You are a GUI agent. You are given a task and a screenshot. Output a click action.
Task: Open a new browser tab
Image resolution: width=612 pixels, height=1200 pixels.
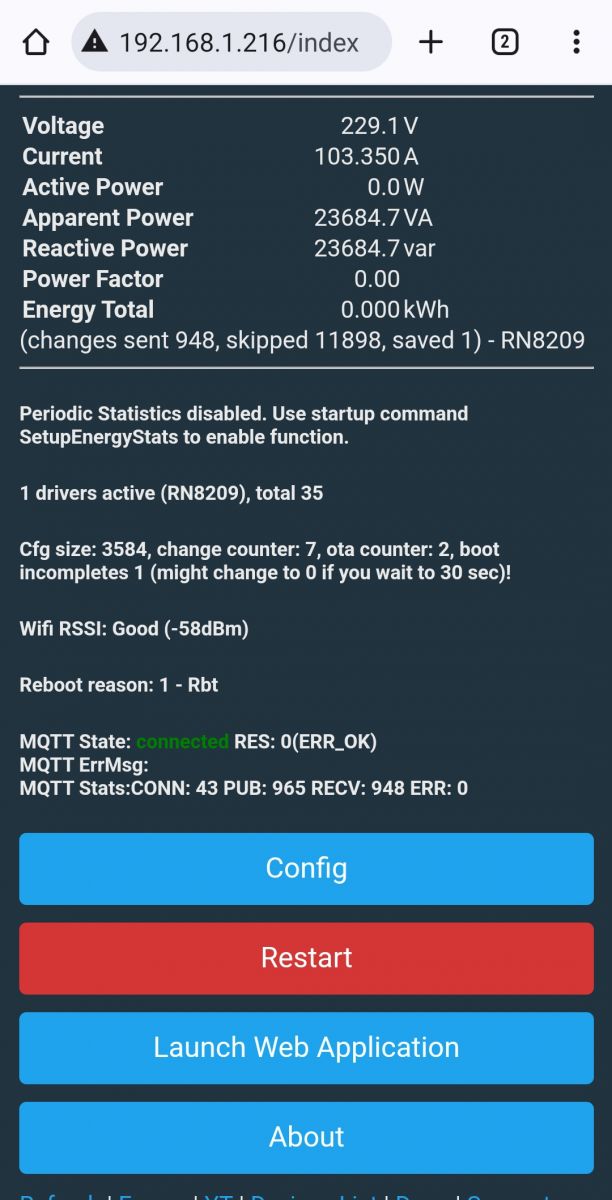point(431,42)
